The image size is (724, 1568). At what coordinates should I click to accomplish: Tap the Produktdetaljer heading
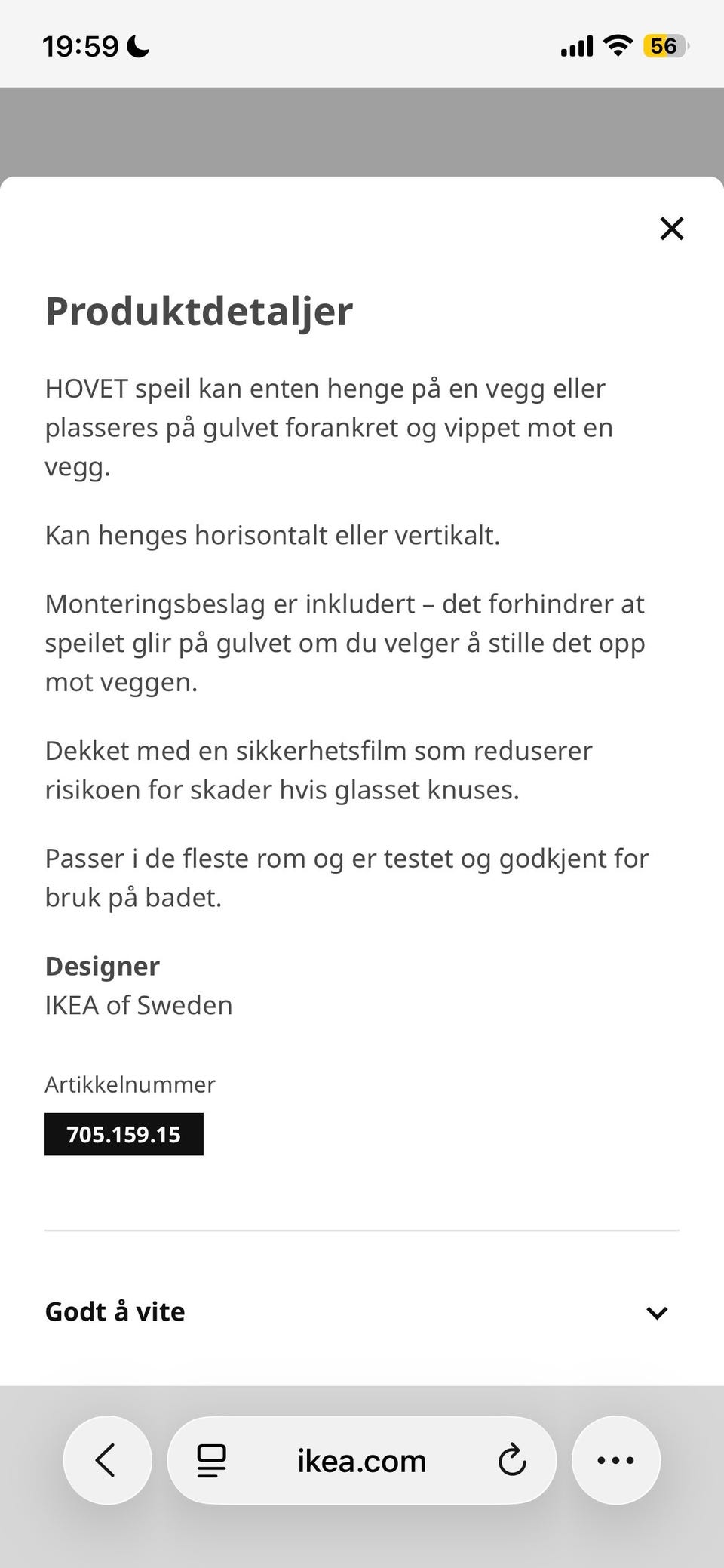point(198,310)
